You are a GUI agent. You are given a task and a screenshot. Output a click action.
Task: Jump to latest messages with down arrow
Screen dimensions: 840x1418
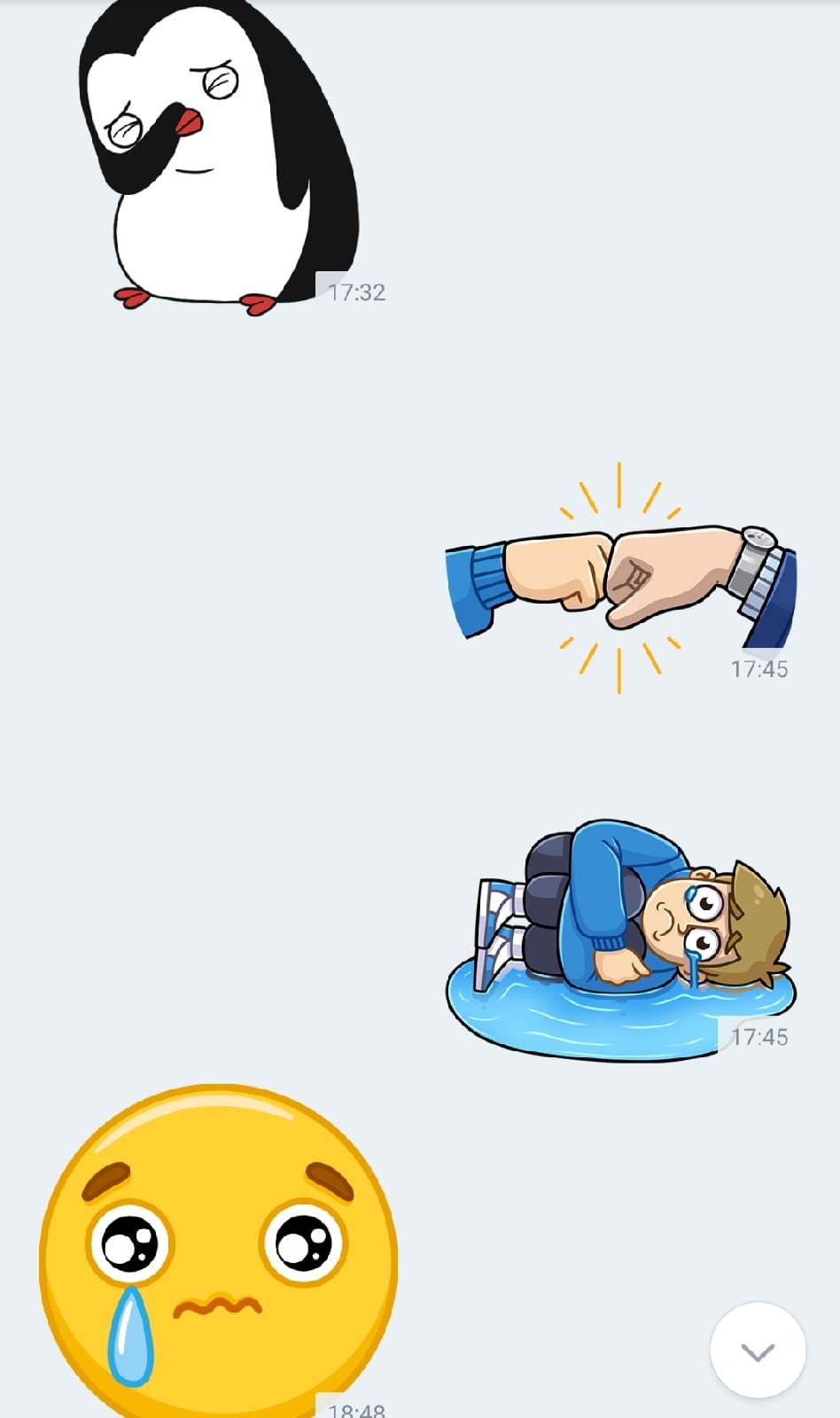[x=758, y=1350]
